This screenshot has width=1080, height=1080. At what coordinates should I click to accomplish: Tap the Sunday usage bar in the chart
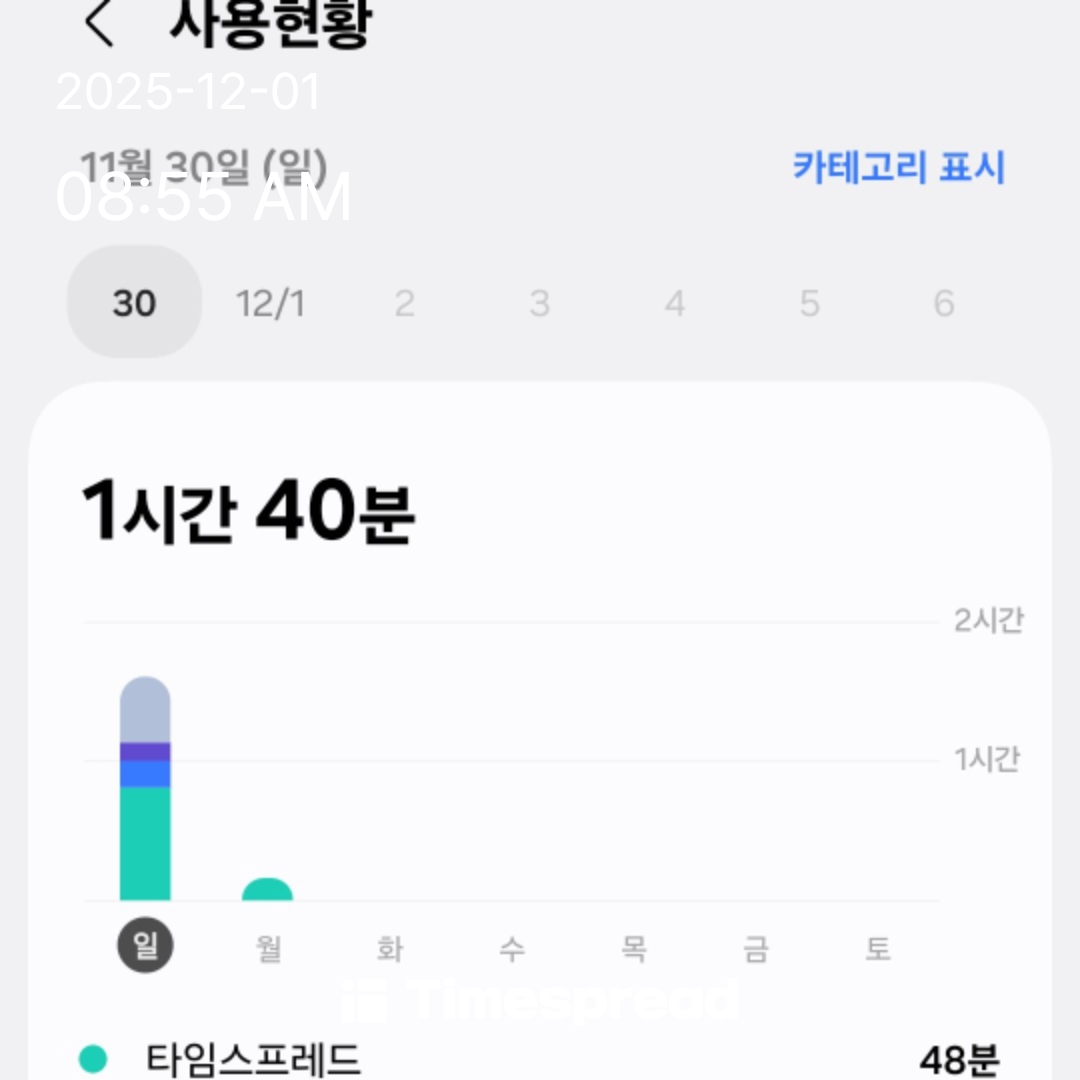[x=145, y=790]
